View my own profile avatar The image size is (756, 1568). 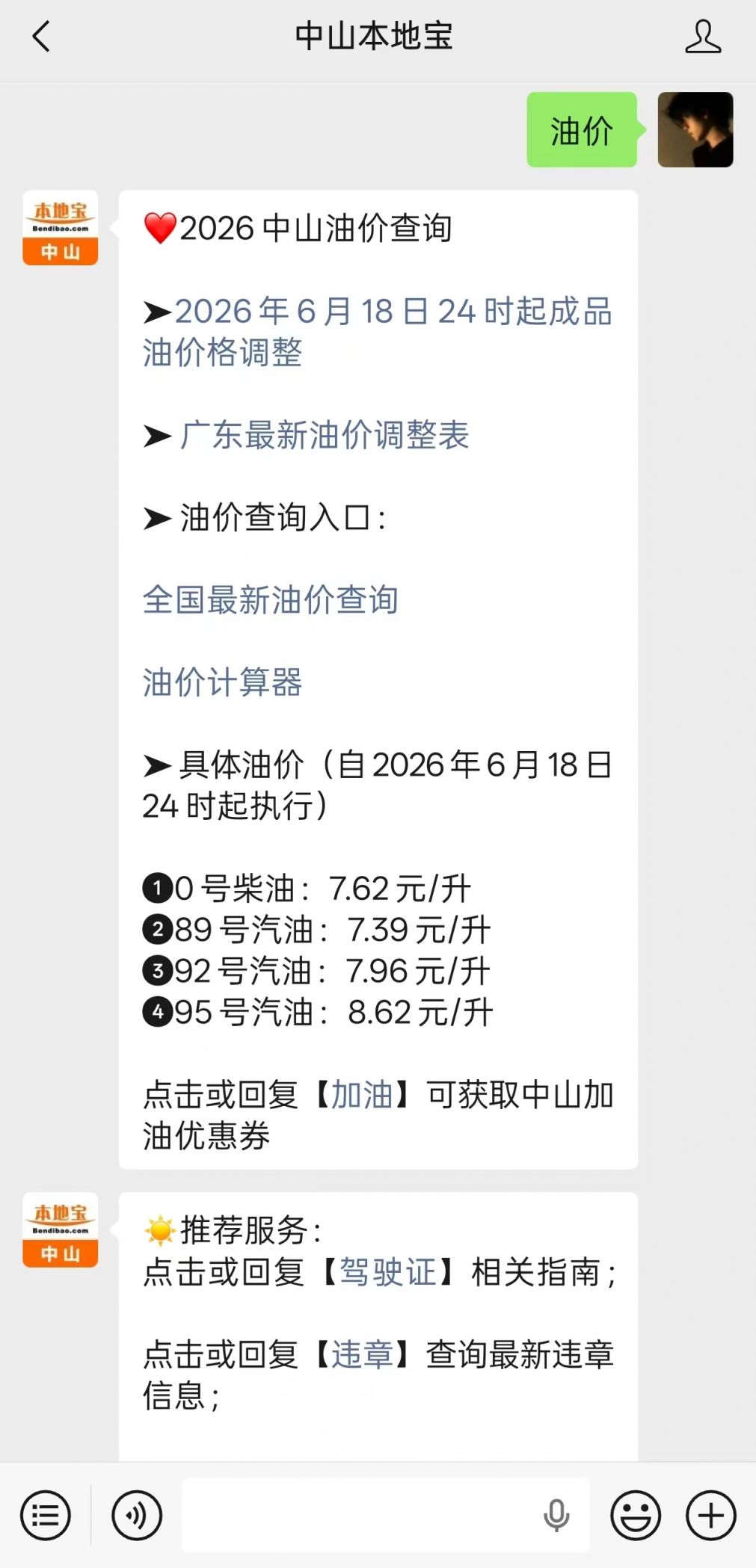coord(695,129)
